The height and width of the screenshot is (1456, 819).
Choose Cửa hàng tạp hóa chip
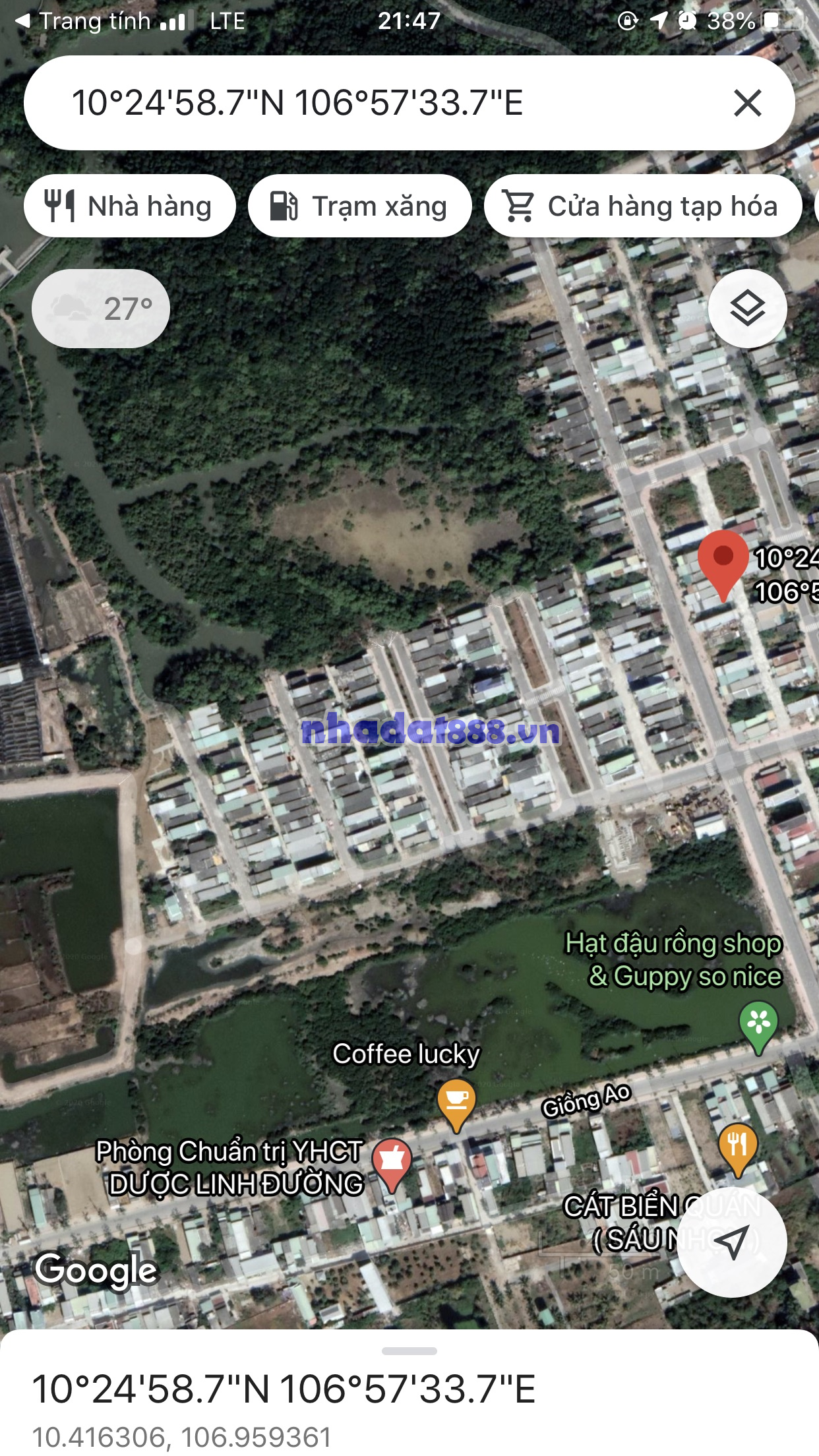[643, 206]
